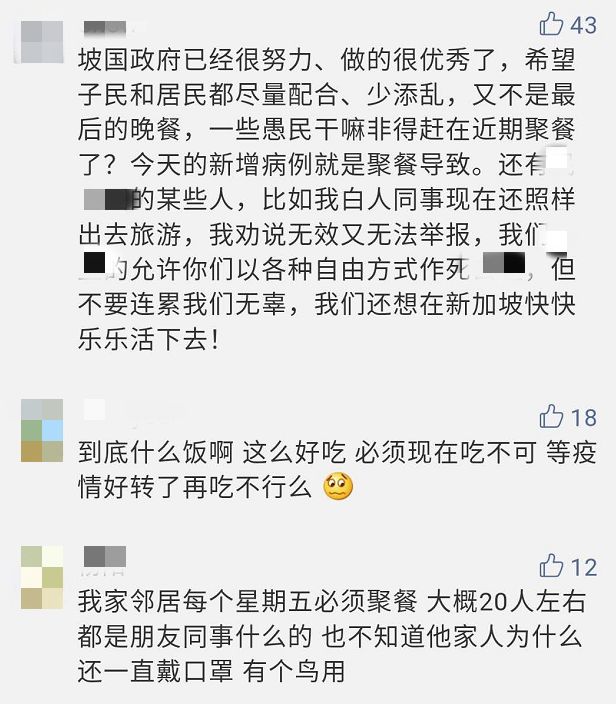Open avatar of the 我家邻居 commenter
Image resolution: width=616 pixels, height=704 pixels.
[44, 577]
